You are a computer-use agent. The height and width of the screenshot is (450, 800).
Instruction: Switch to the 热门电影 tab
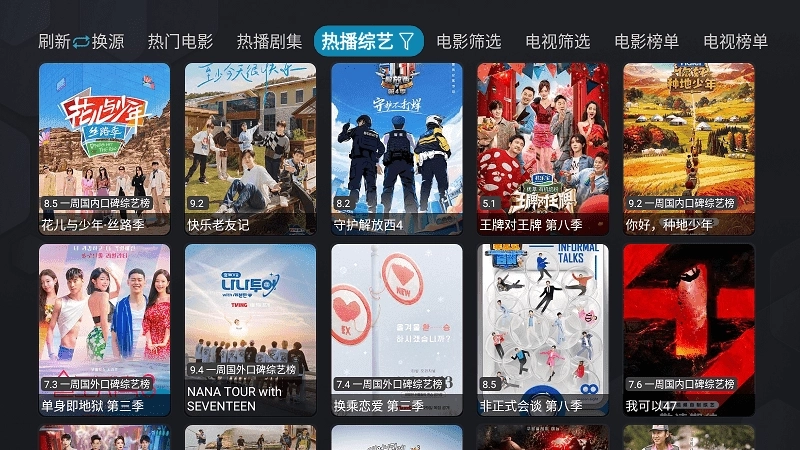[x=180, y=41]
